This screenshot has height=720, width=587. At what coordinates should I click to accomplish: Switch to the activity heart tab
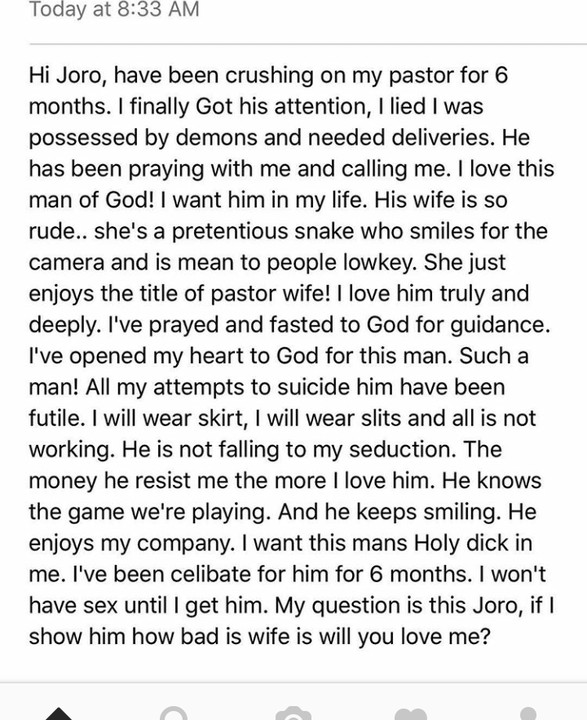coord(411,714)
